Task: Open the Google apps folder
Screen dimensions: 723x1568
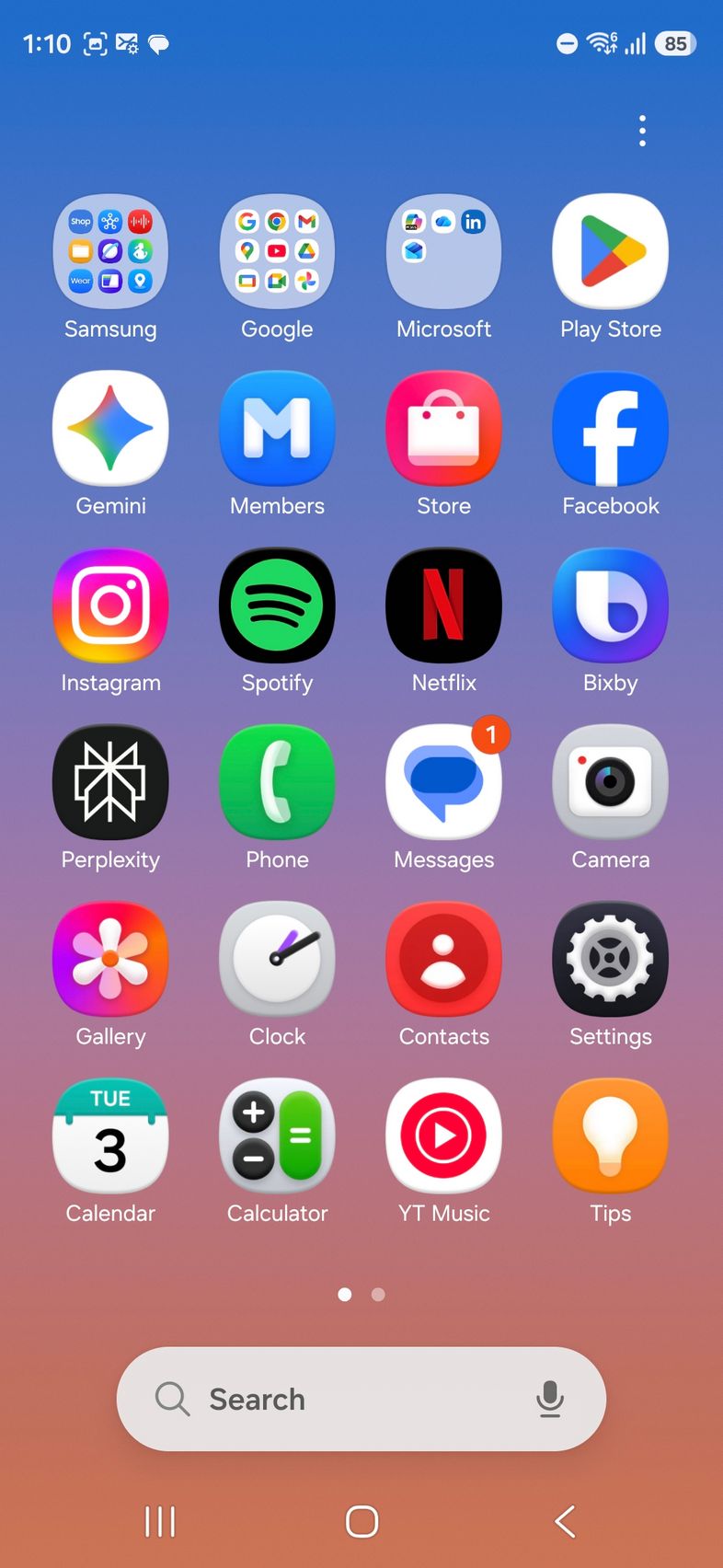Action: 277,251
